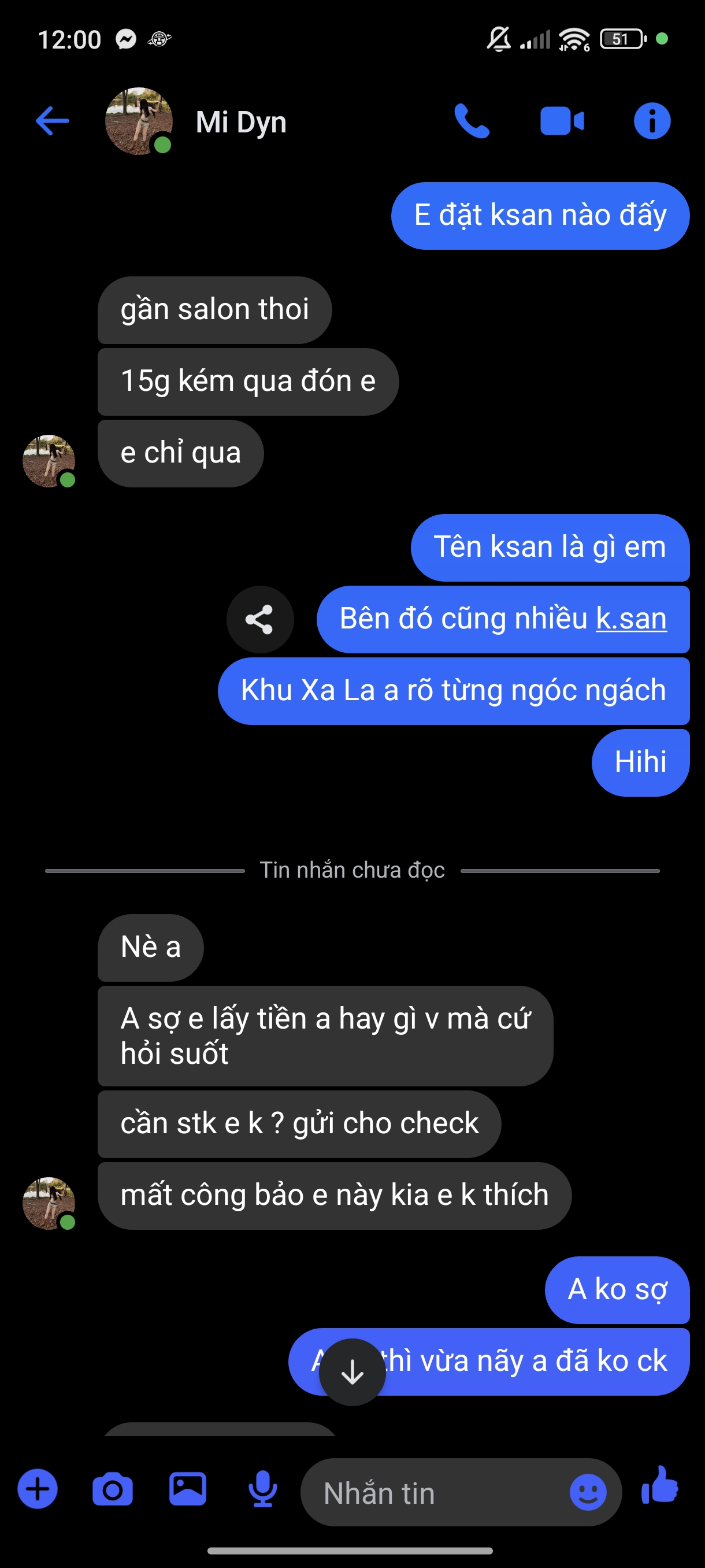Open the plus menu for more actions
705x1568 pixels.
pos(38,1489)
